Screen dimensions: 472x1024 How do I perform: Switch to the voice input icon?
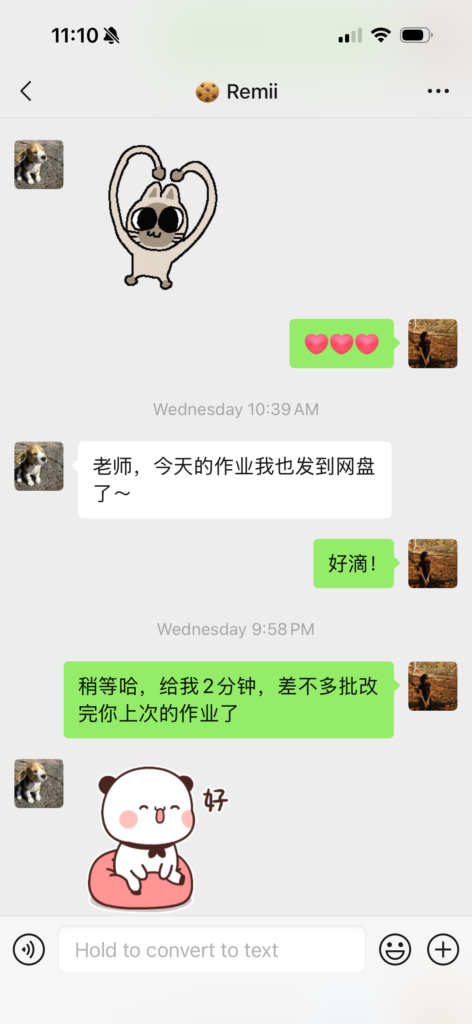coord(29,950)
